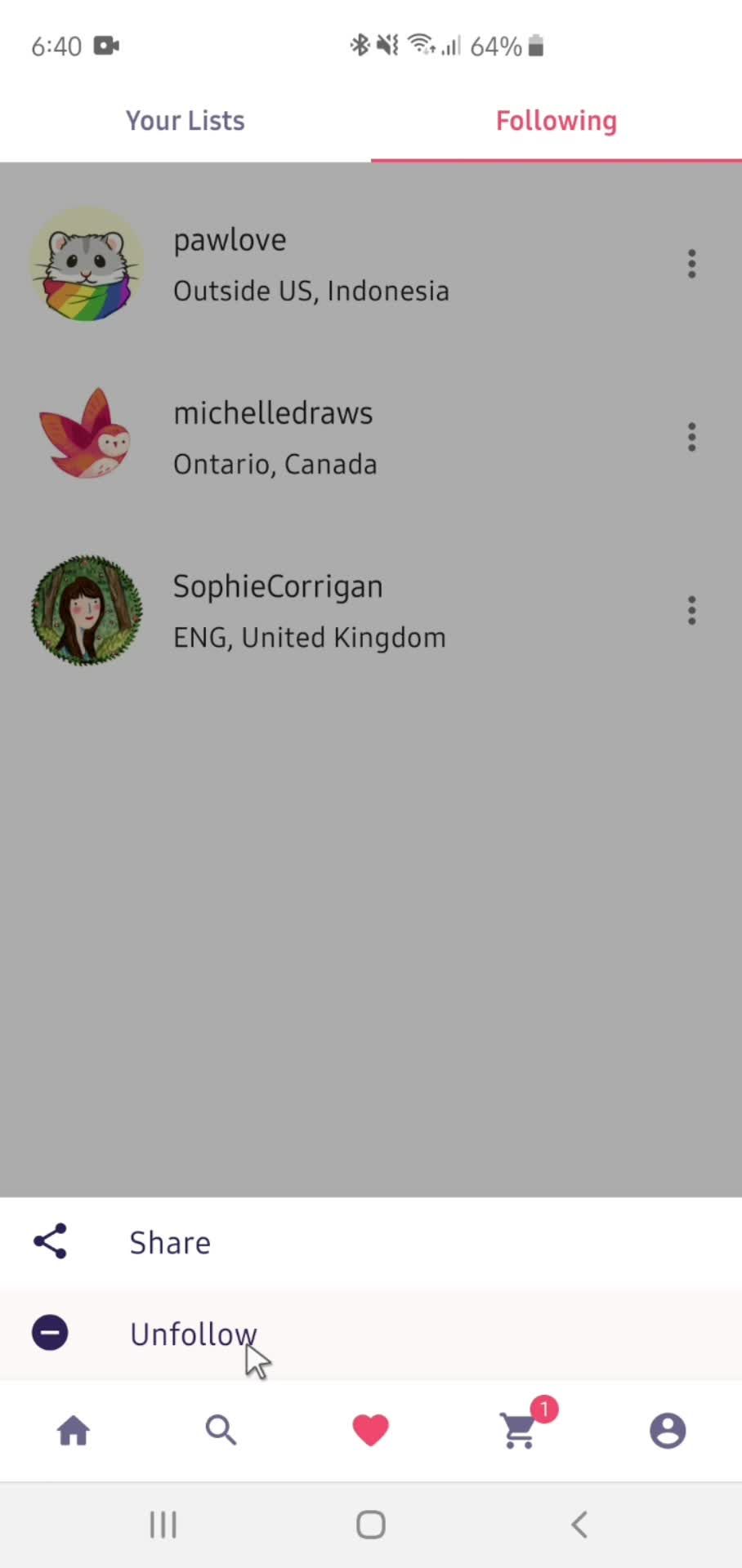
Task: Select Unfollow in the bottom sheet
Action: click(193, 1334)
